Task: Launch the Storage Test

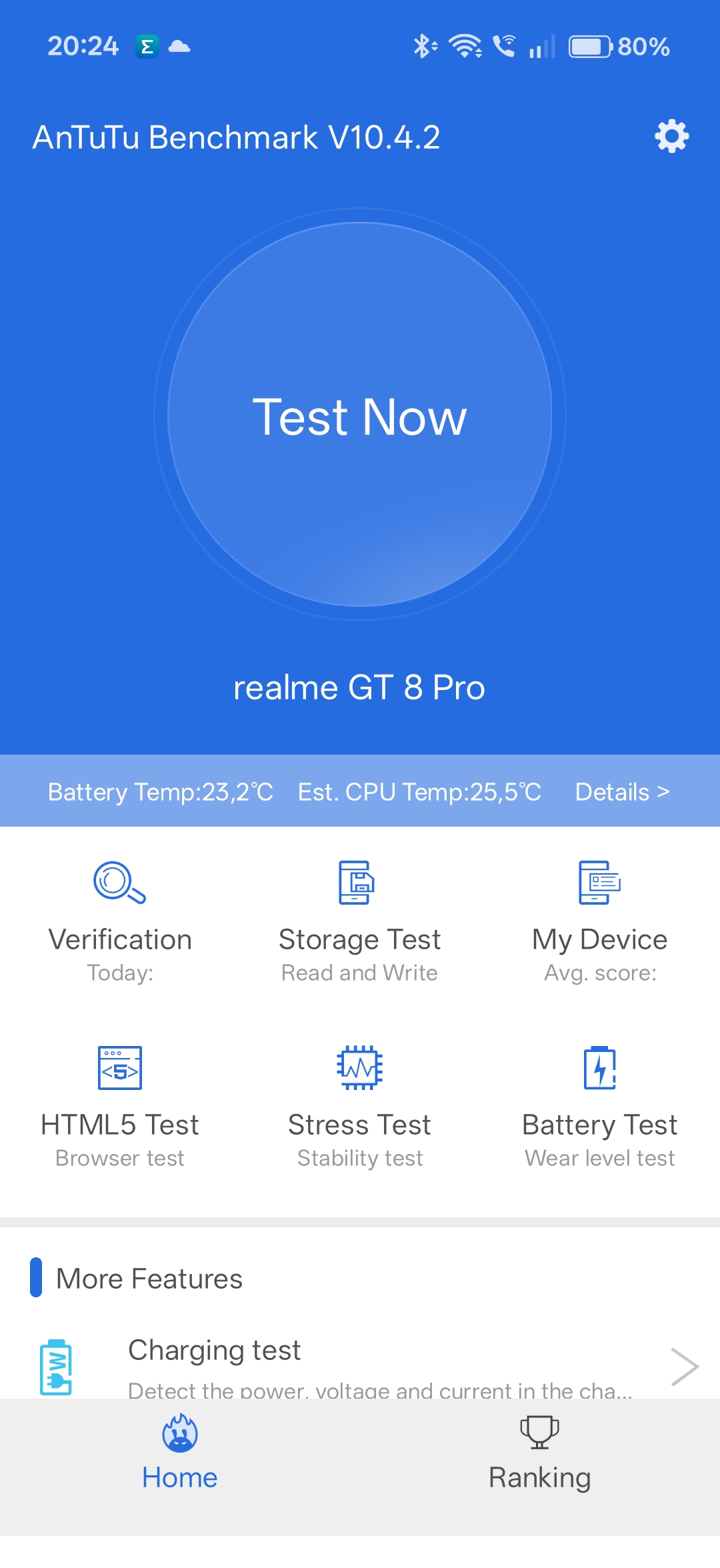Action: (x=360, y=921)
